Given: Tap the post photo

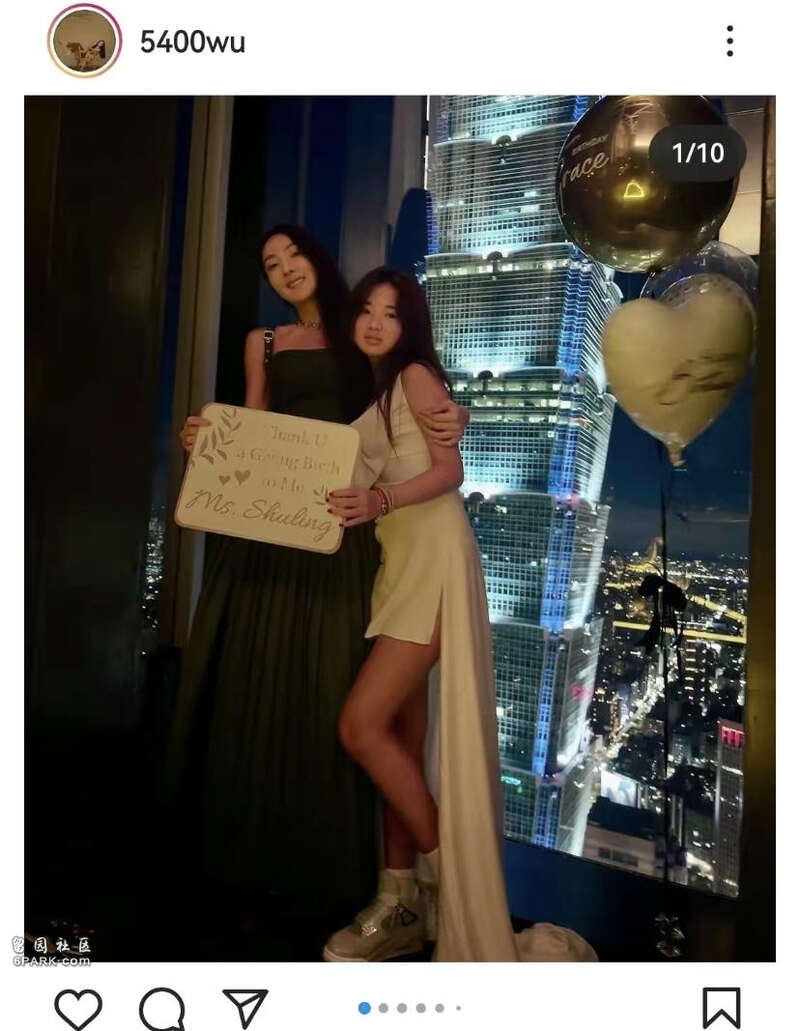Looking at the screenshot, I should (x=400, y=528).
